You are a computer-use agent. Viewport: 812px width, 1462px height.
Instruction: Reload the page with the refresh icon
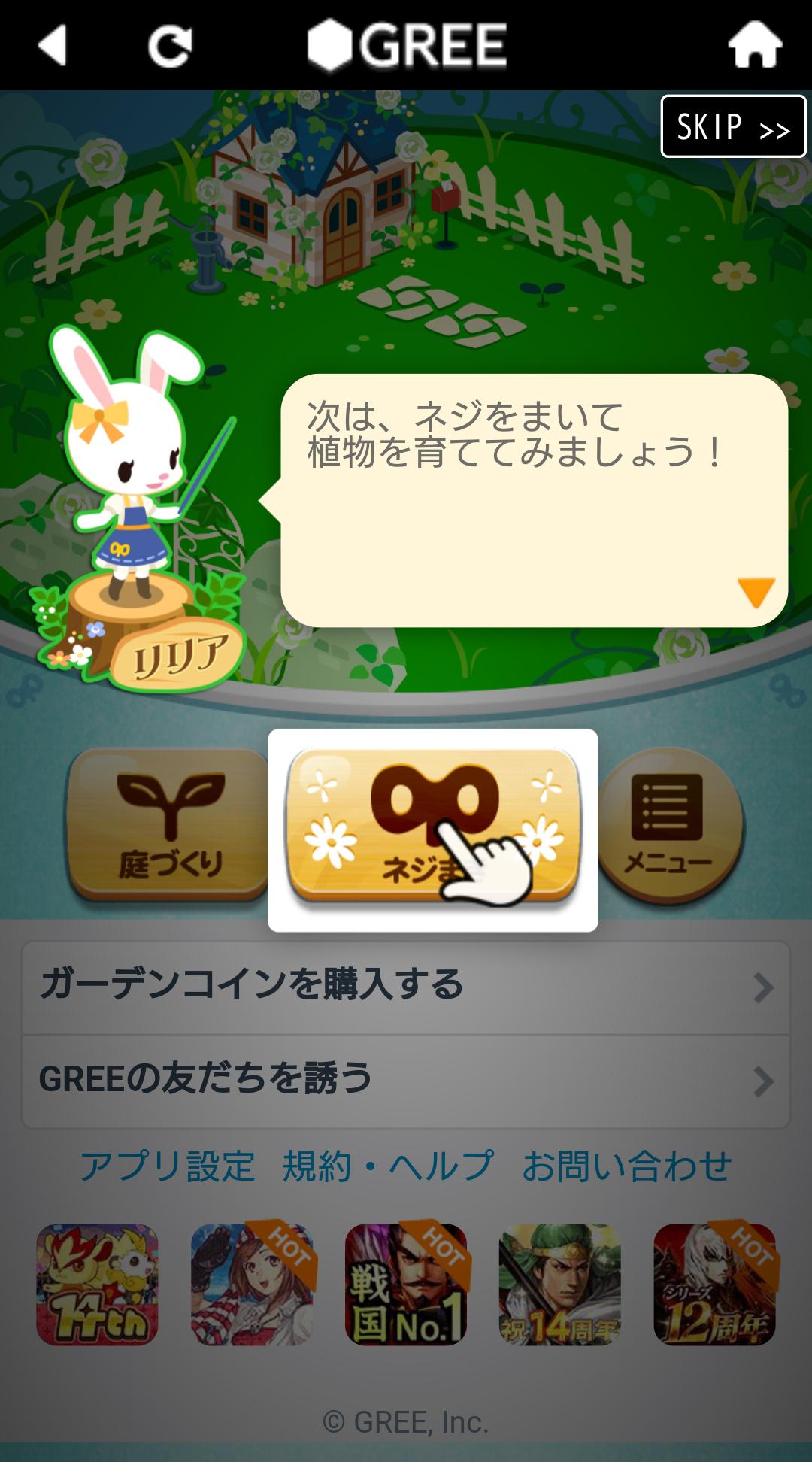(170, 46)
